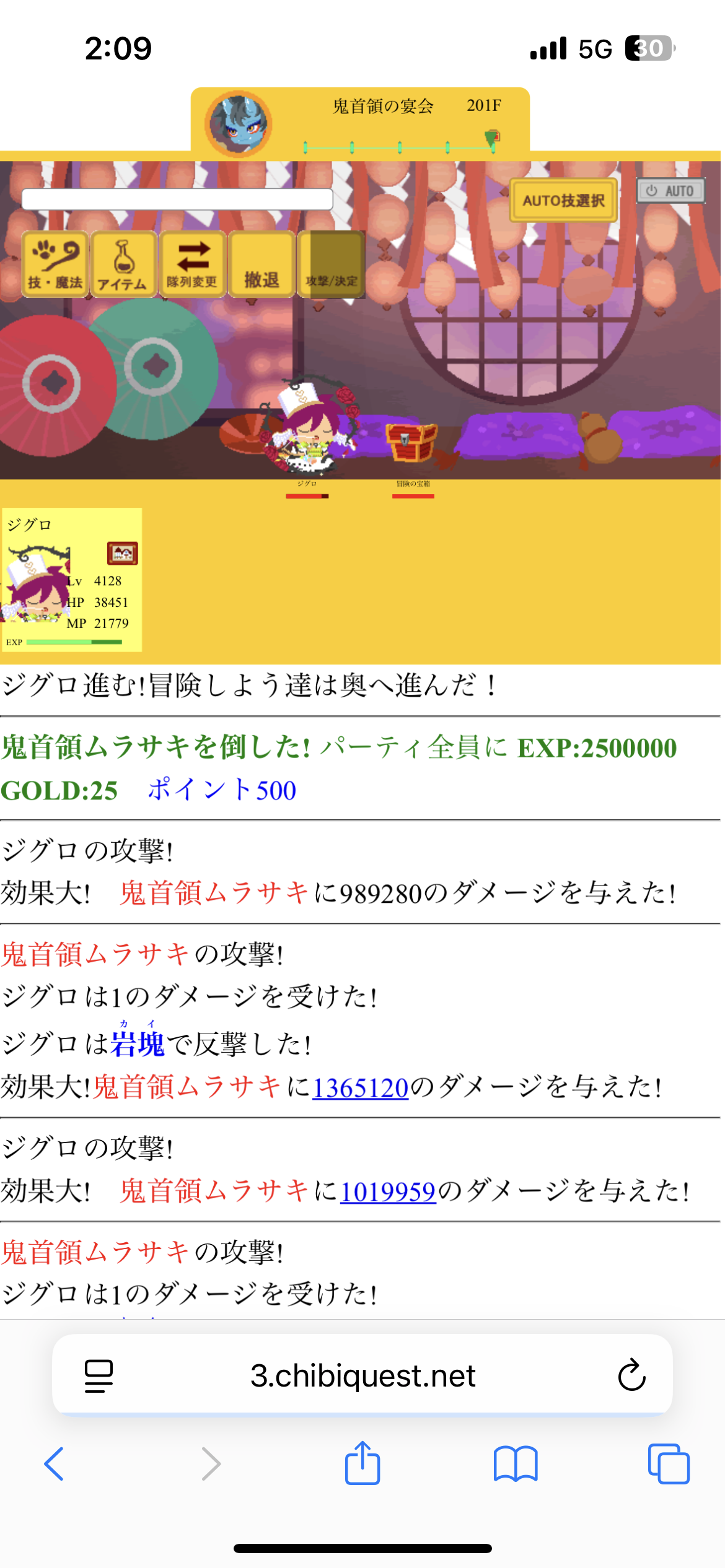The image size is (725, 1568).
Task: Open AUTO技選択 skill selection
Action: pos(563,200)
